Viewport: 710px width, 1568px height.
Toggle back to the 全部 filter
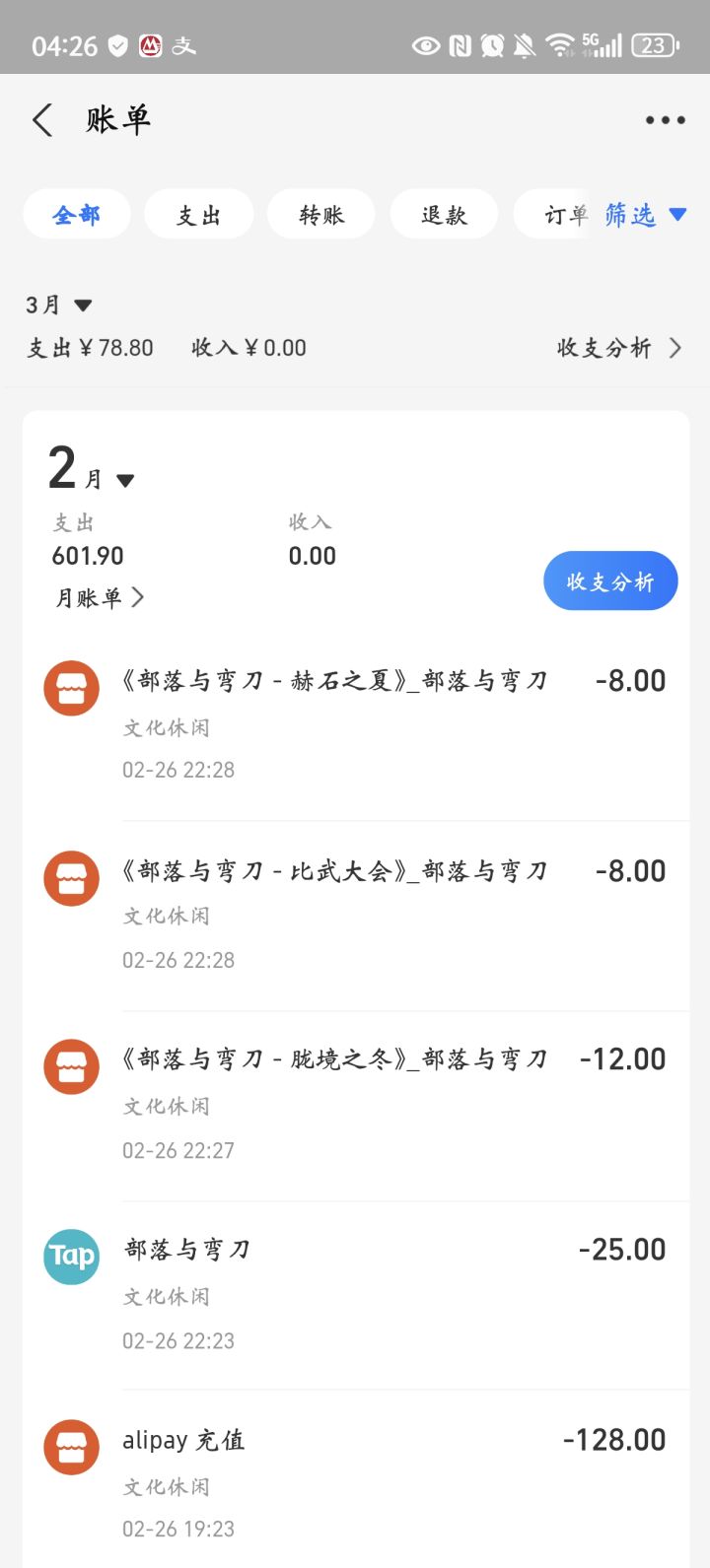(x=76, y=213)
